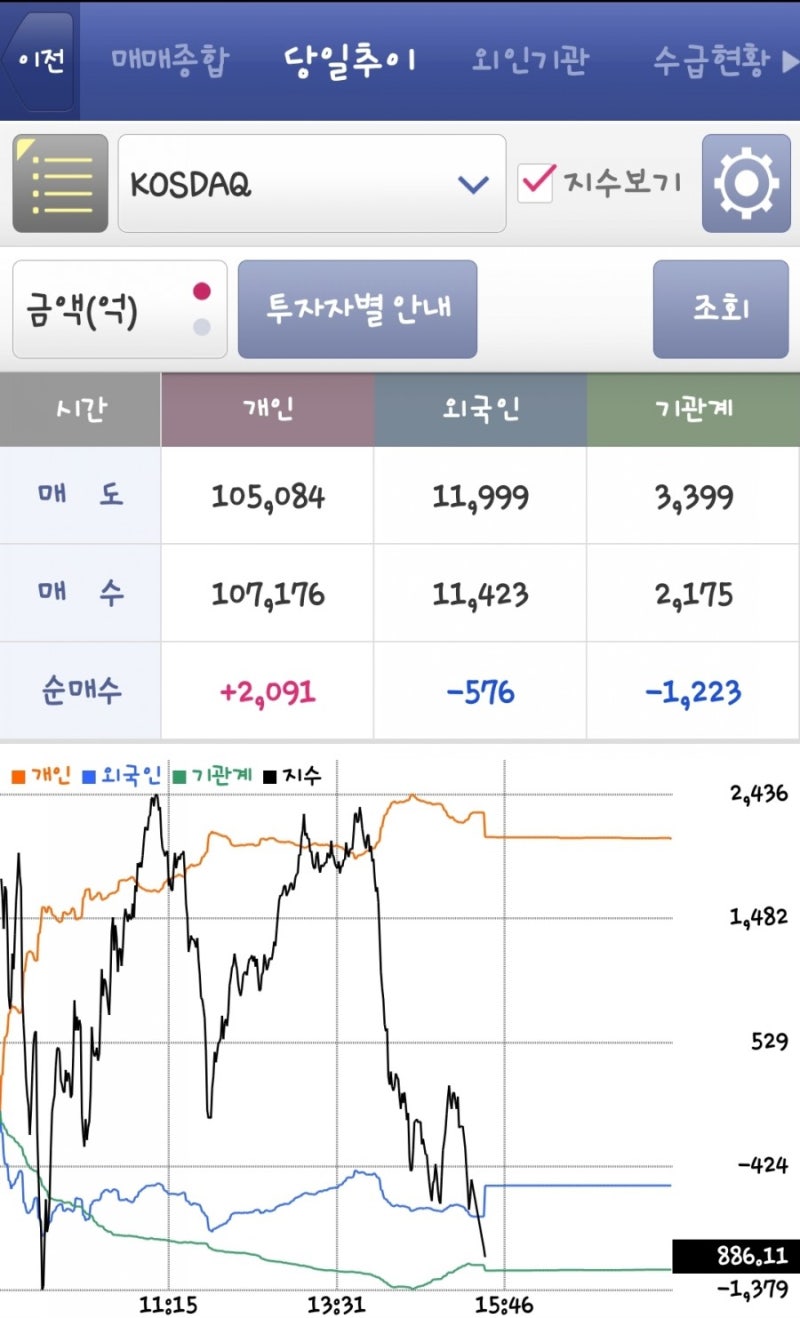Show more tabs with the right arrow

pos(789,62)
